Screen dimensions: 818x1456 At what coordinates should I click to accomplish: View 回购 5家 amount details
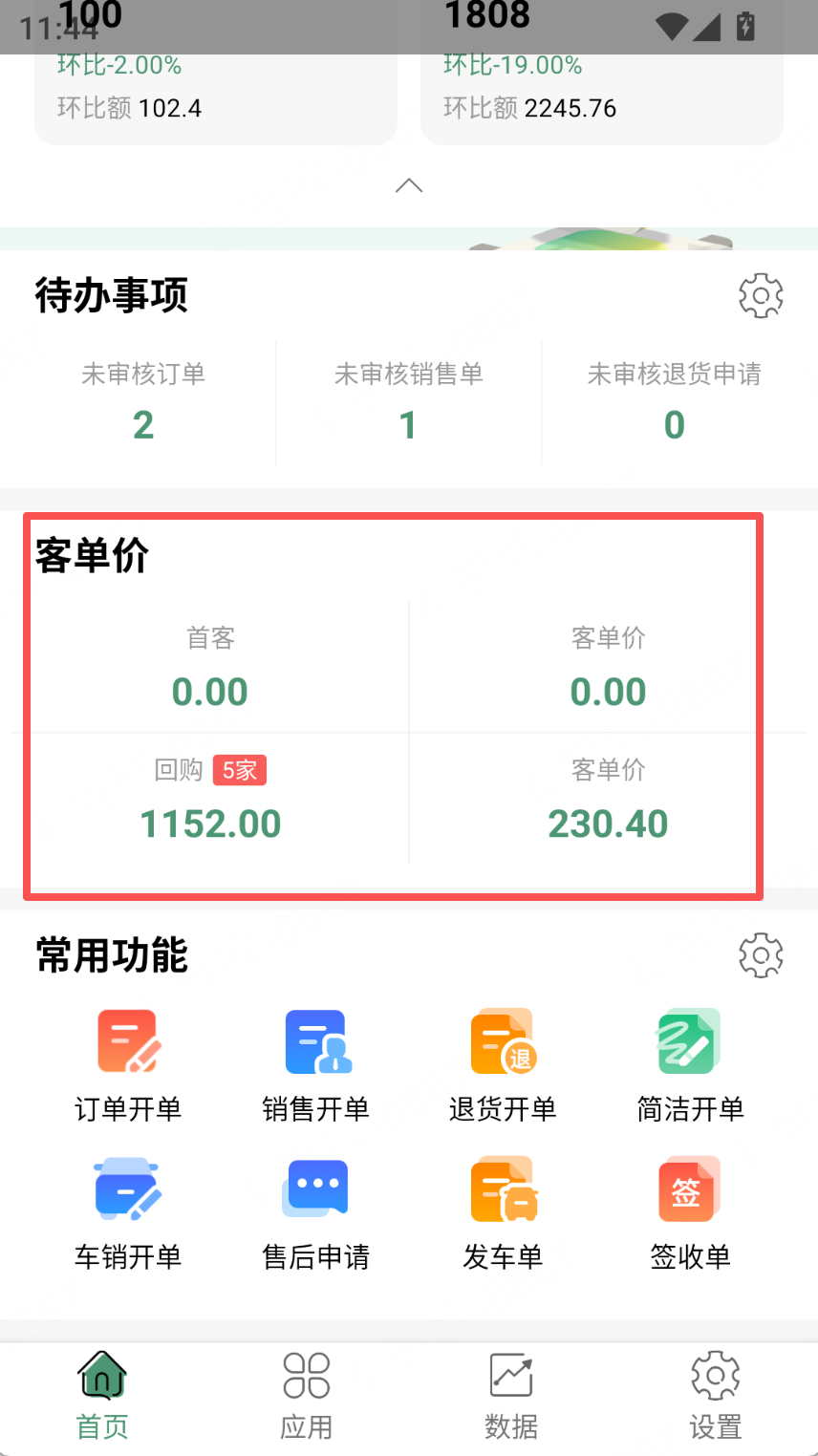tap(210, 800)
